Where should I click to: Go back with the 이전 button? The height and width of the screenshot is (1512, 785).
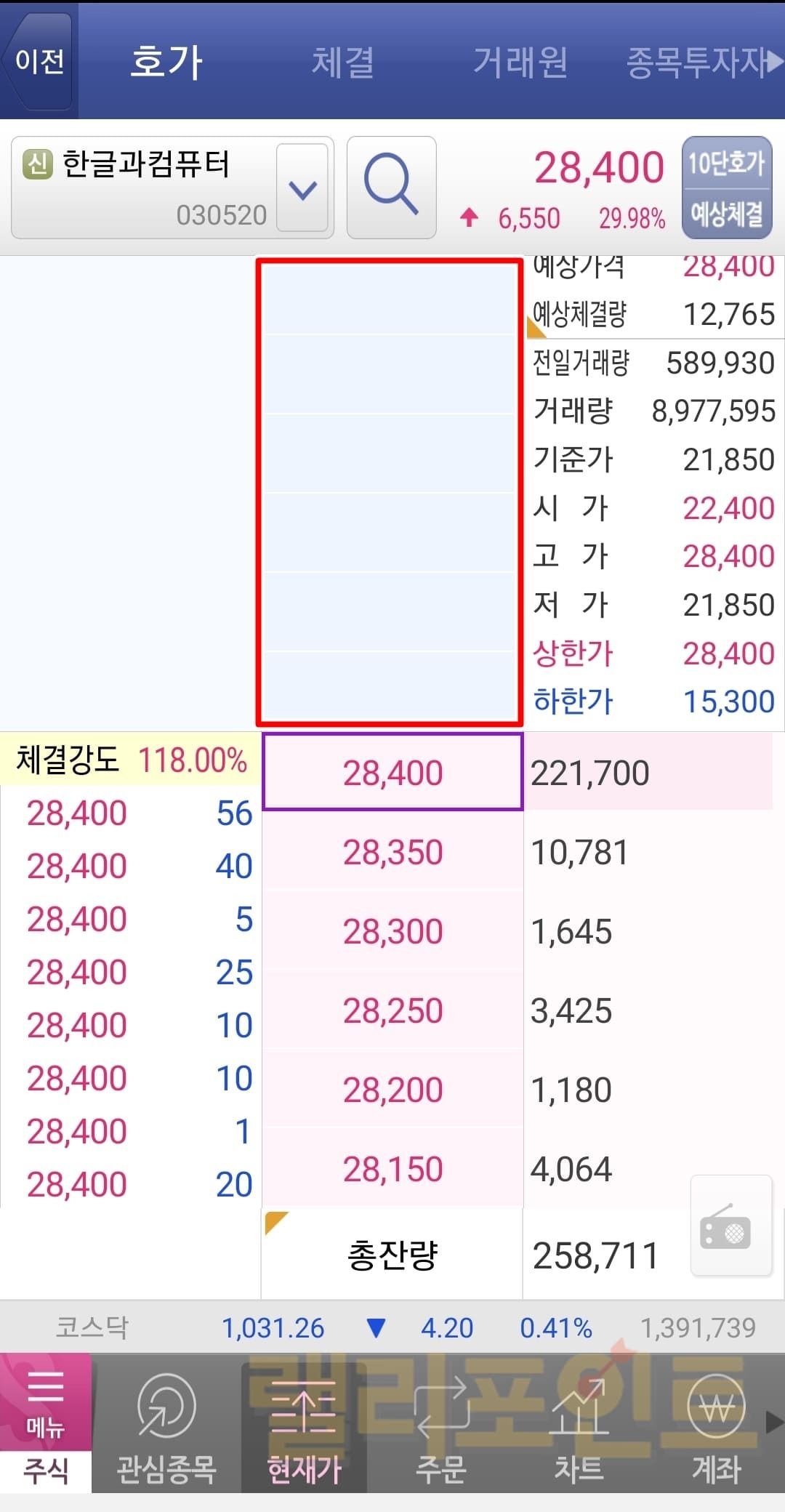coord(39,62)
